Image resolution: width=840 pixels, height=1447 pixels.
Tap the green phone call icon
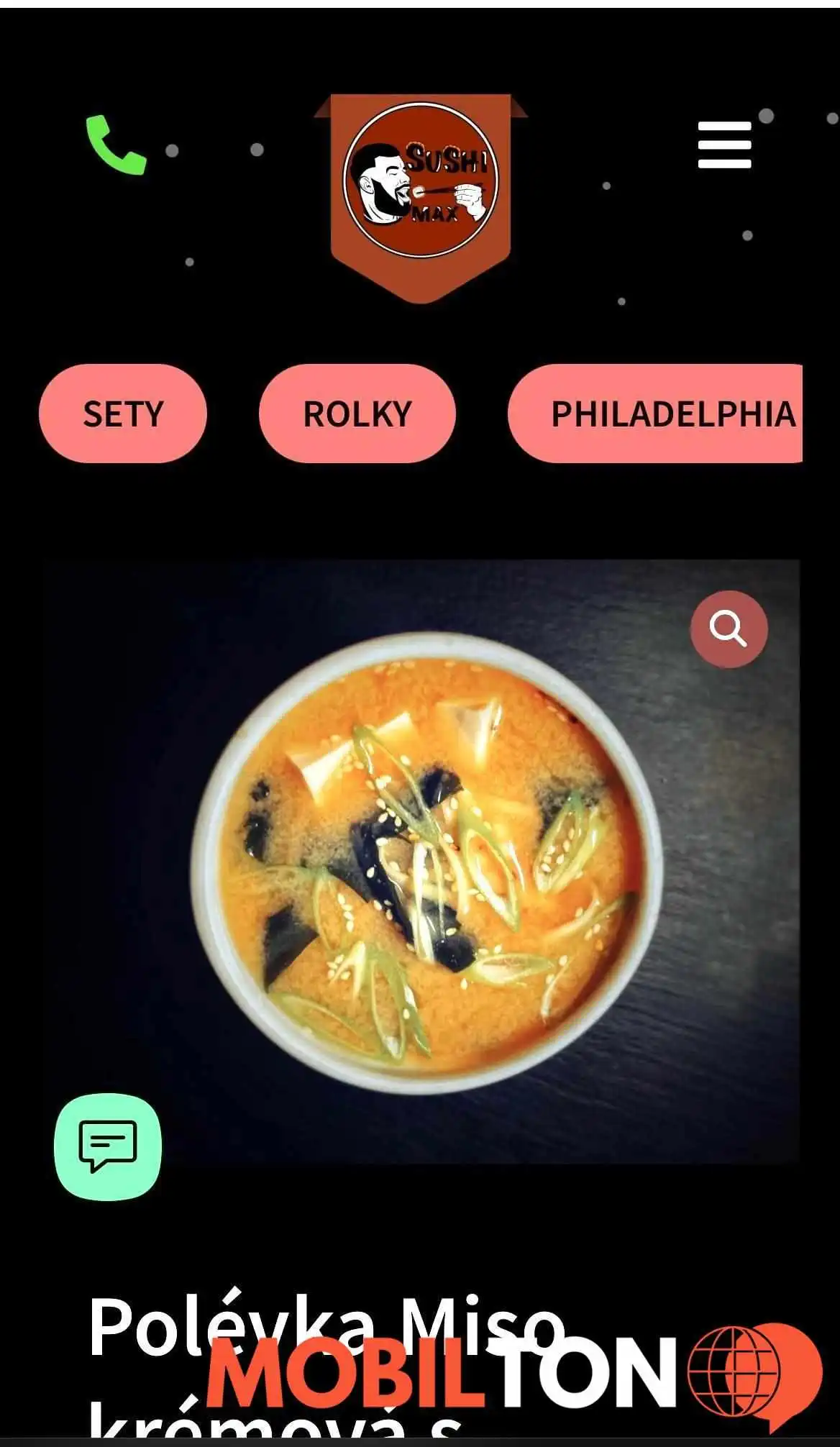click(x=116, y=145)
